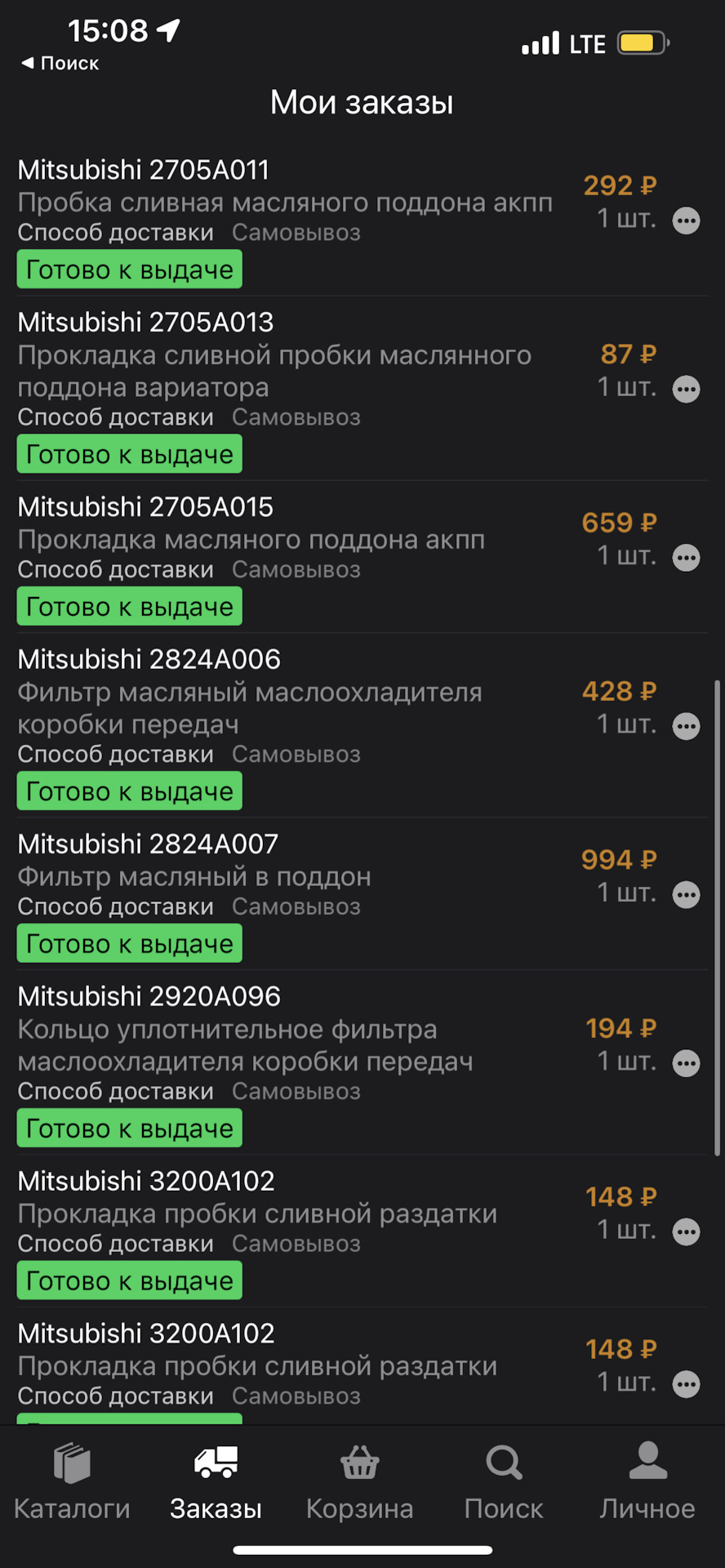
Task: Open options menu for Mitsubishi 2705A011 order
Action: click(x=687, y=220)
